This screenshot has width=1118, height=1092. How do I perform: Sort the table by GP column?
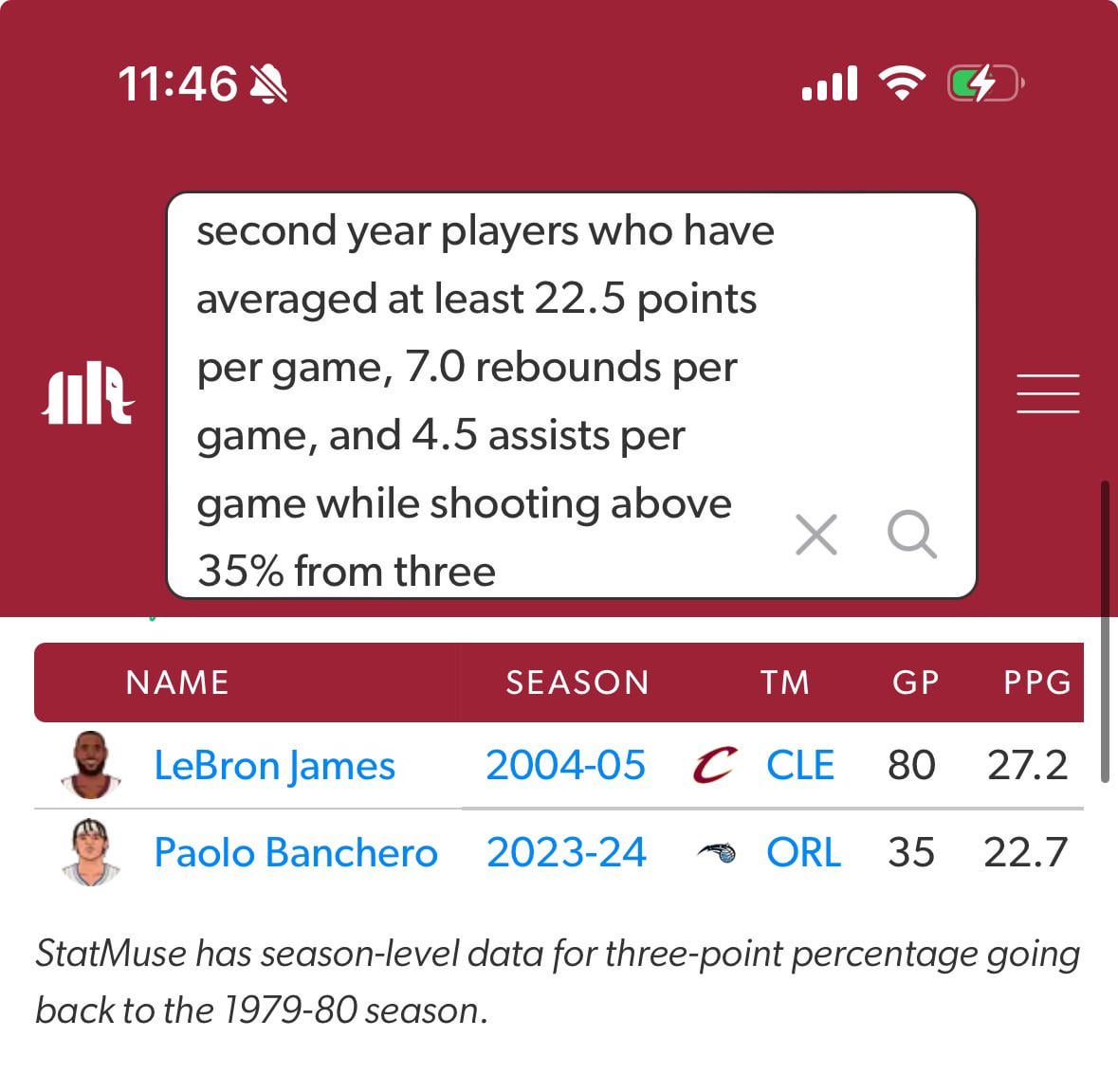coord(915,682)
